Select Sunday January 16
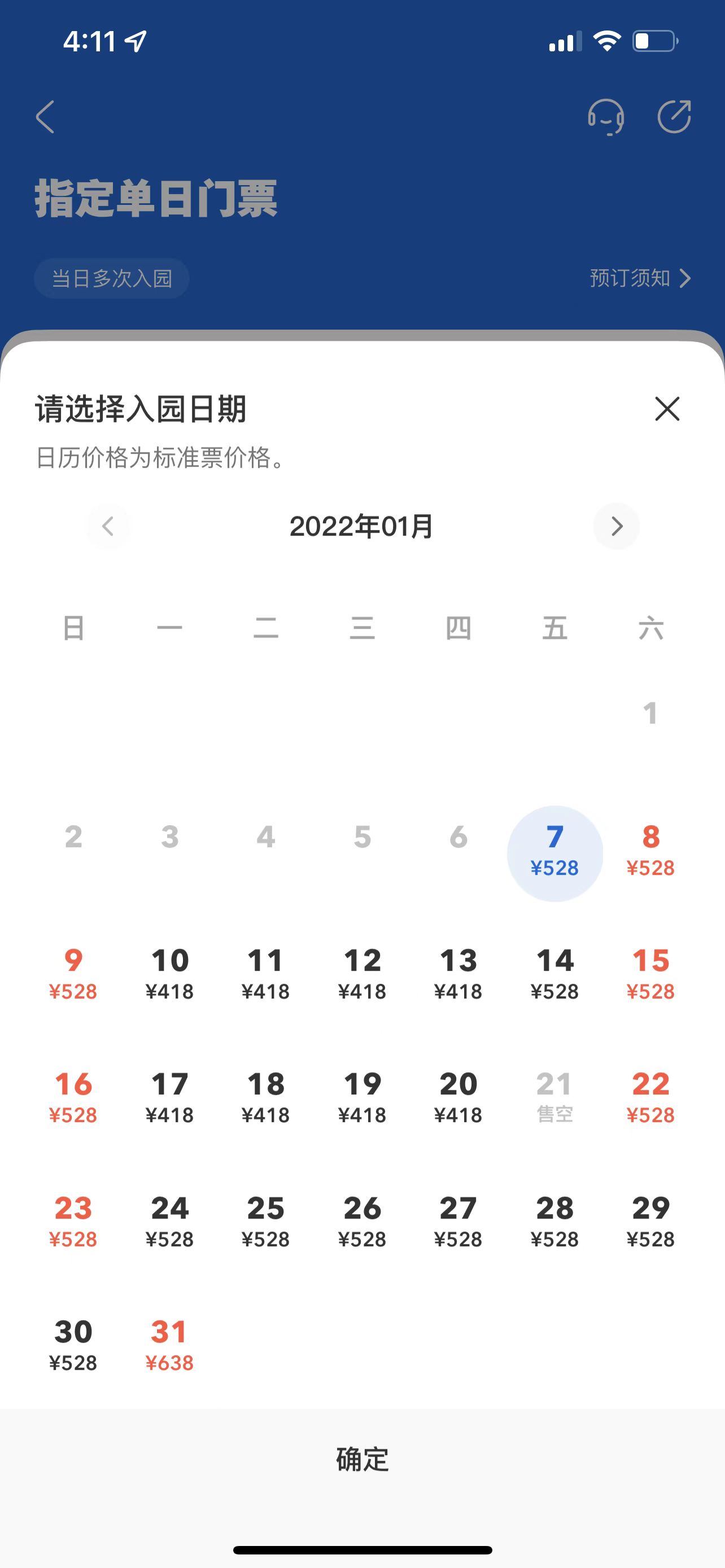Screen dimensions: 725x1568 (73, 1098)
